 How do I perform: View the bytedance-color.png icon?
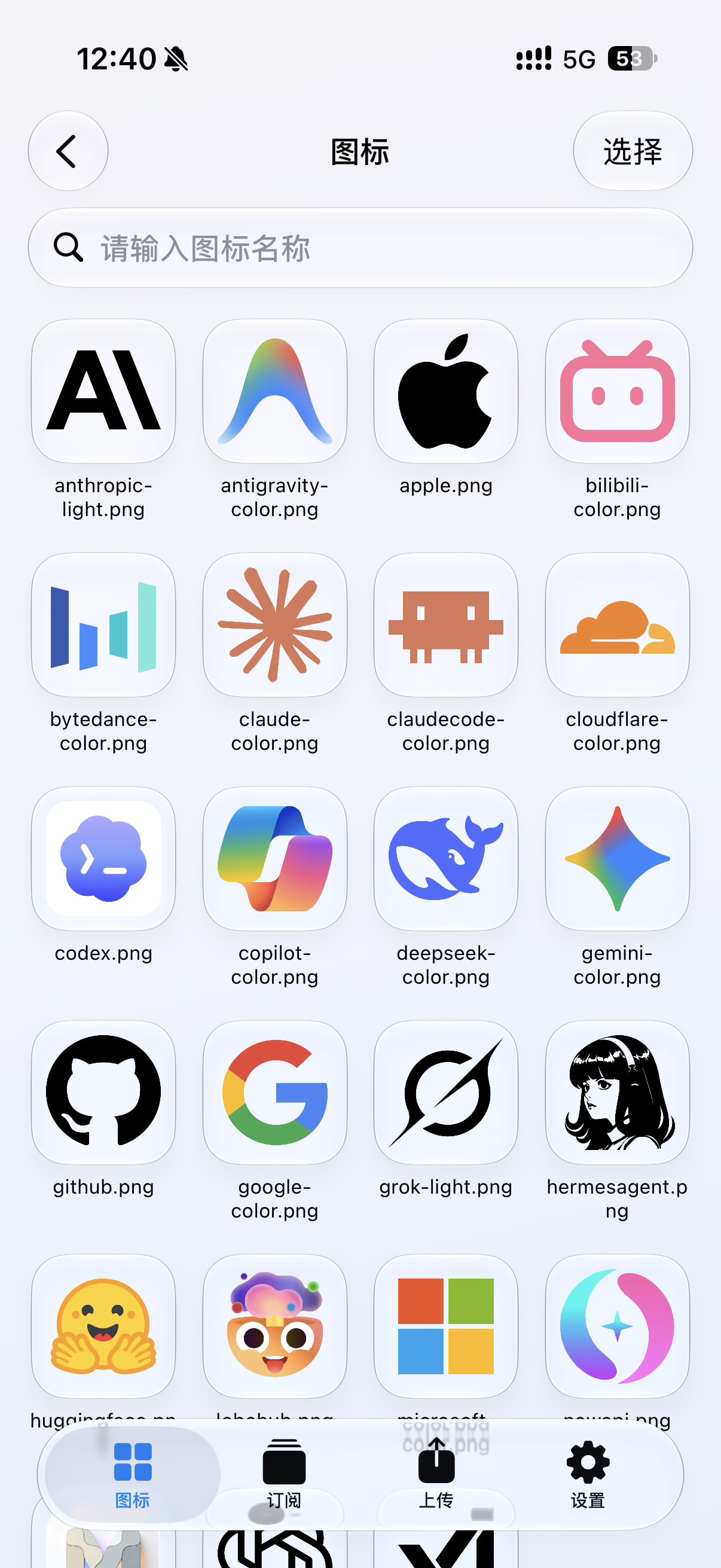[103, 624]
